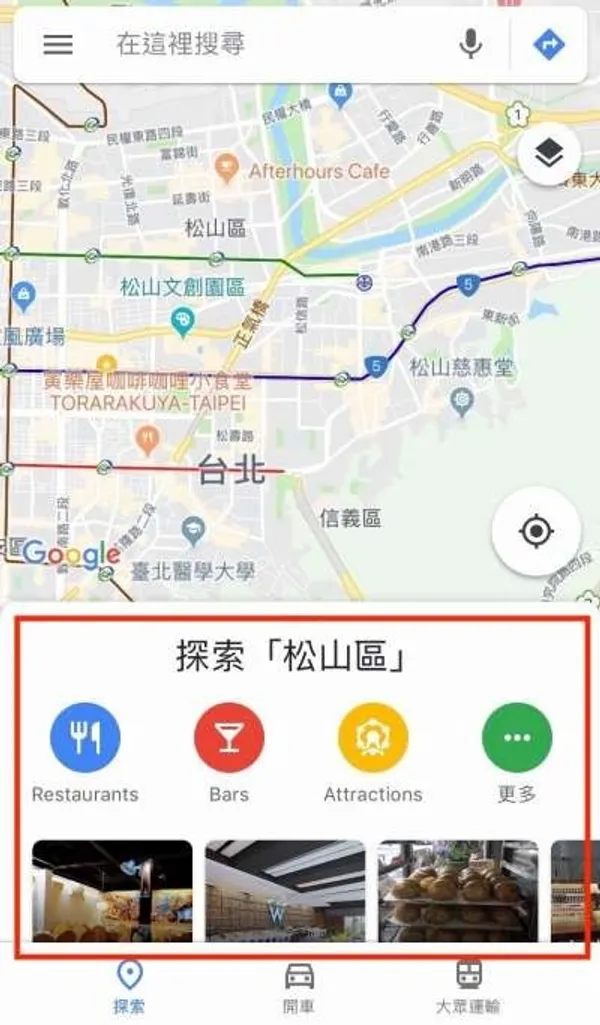This screenshot has width=600, height=1025.
Task: Open directions with the blue arrow
Action: coord(548,45)
